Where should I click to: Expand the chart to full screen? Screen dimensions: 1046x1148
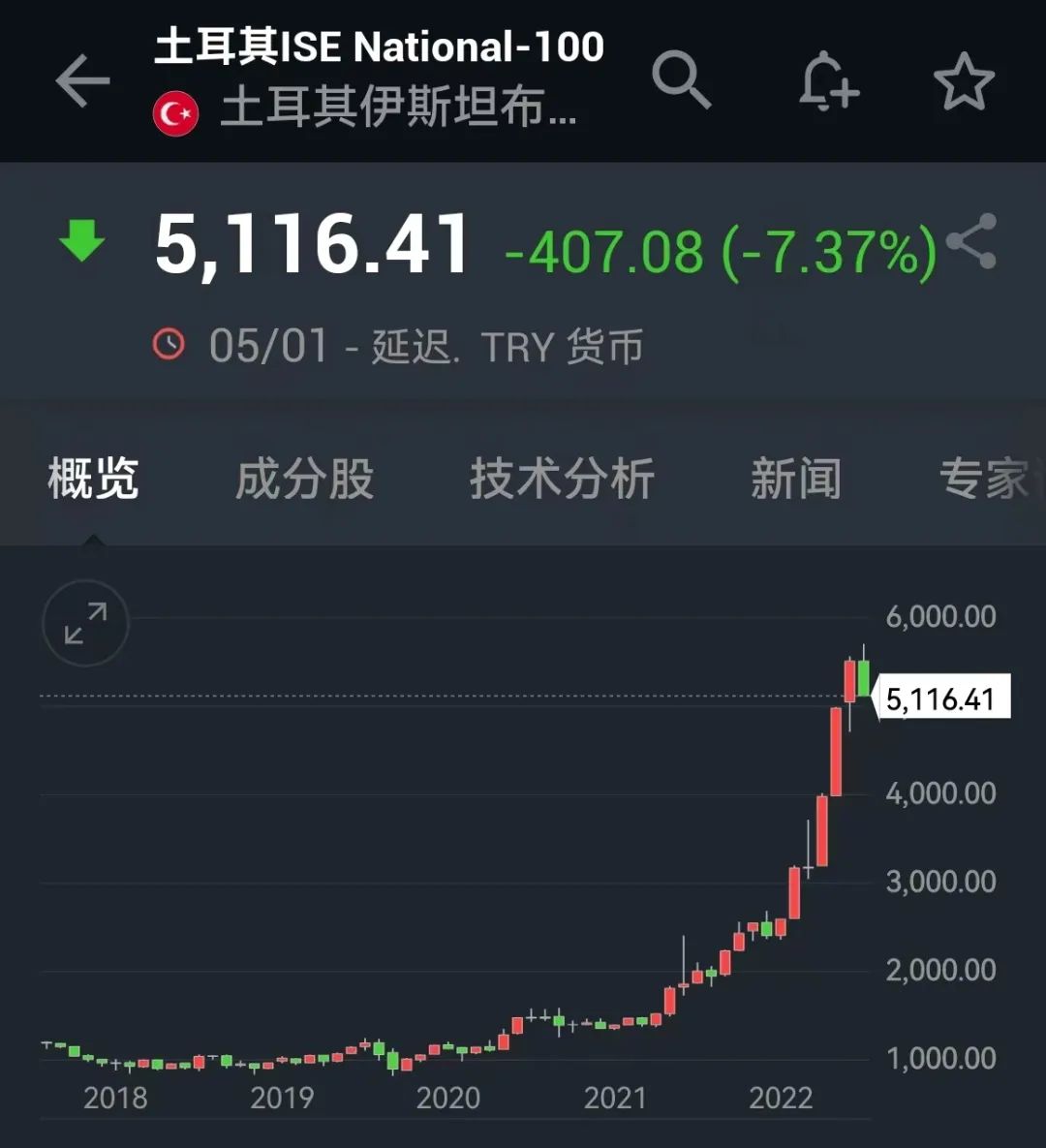(85, 623)
